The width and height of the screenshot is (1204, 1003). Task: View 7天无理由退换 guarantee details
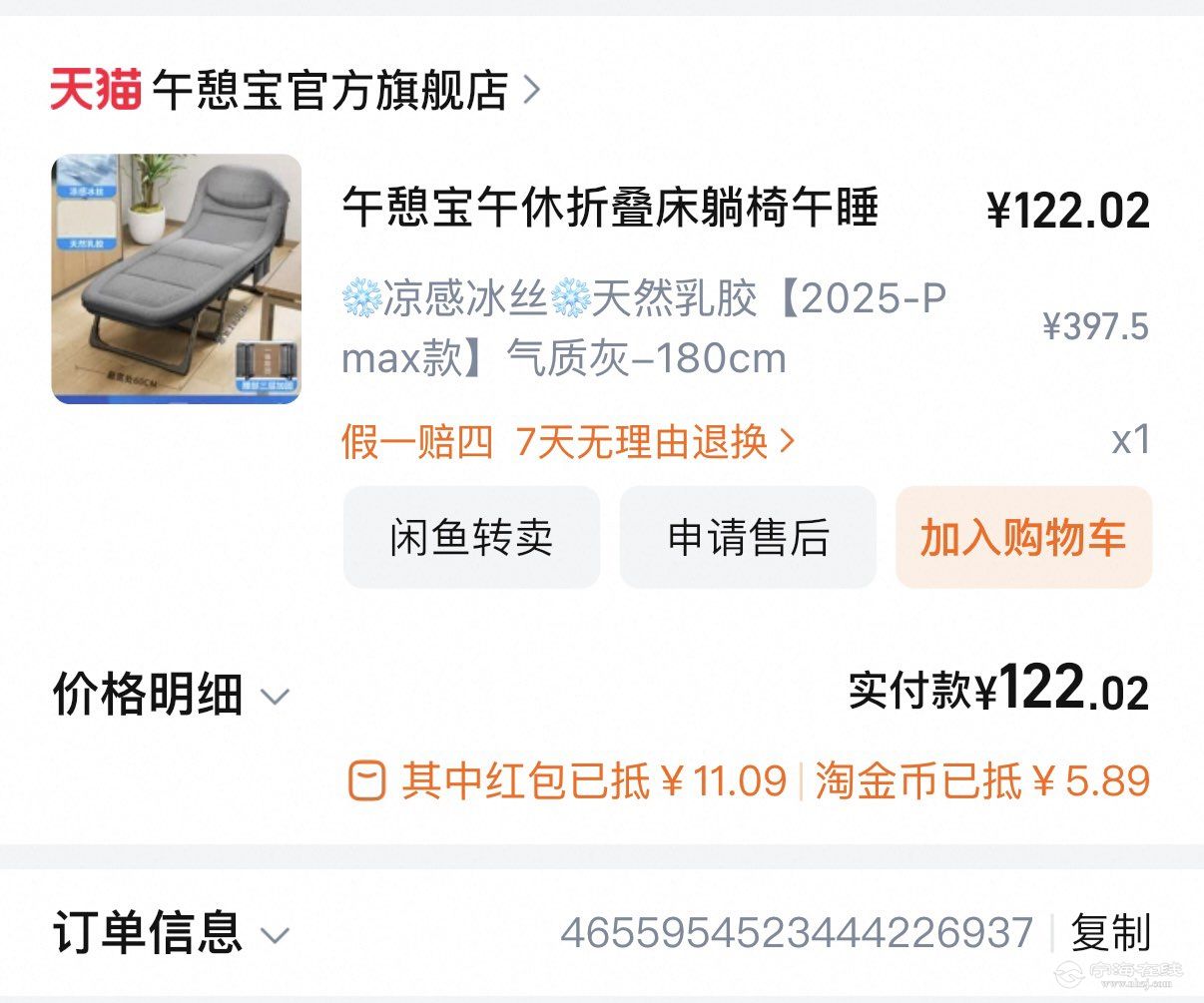(x=654, y=441)
